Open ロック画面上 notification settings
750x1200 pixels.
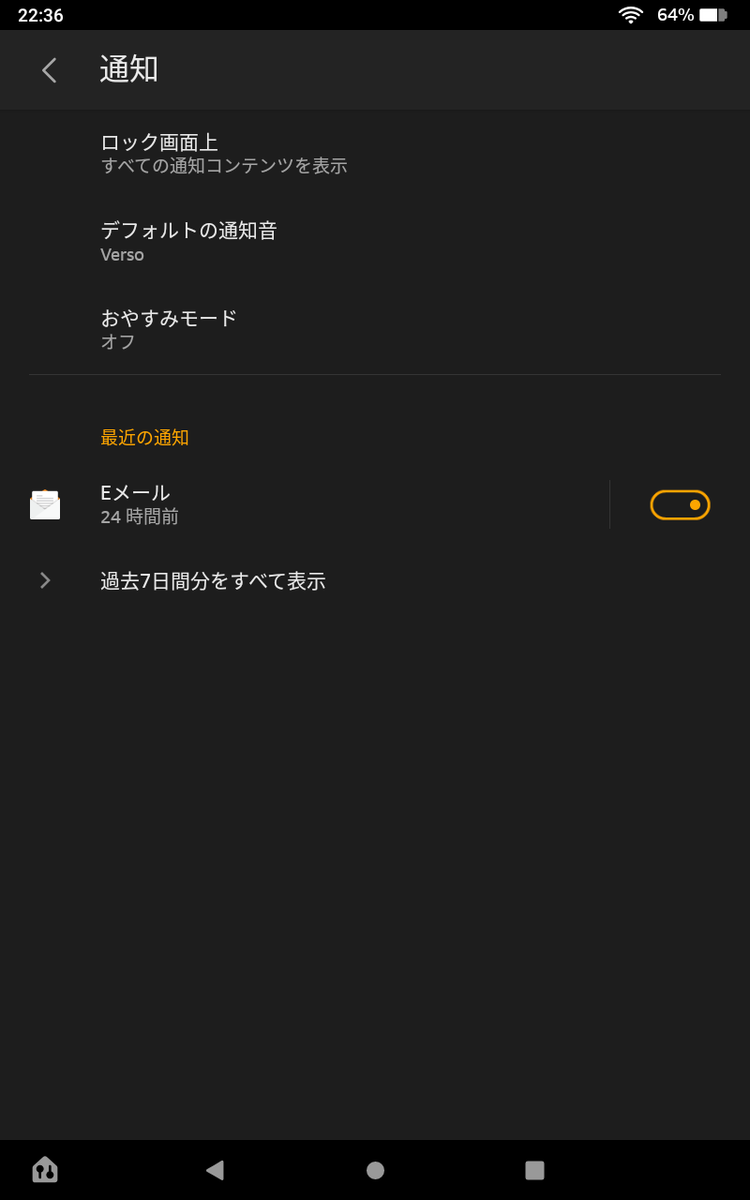pos(224,152)
